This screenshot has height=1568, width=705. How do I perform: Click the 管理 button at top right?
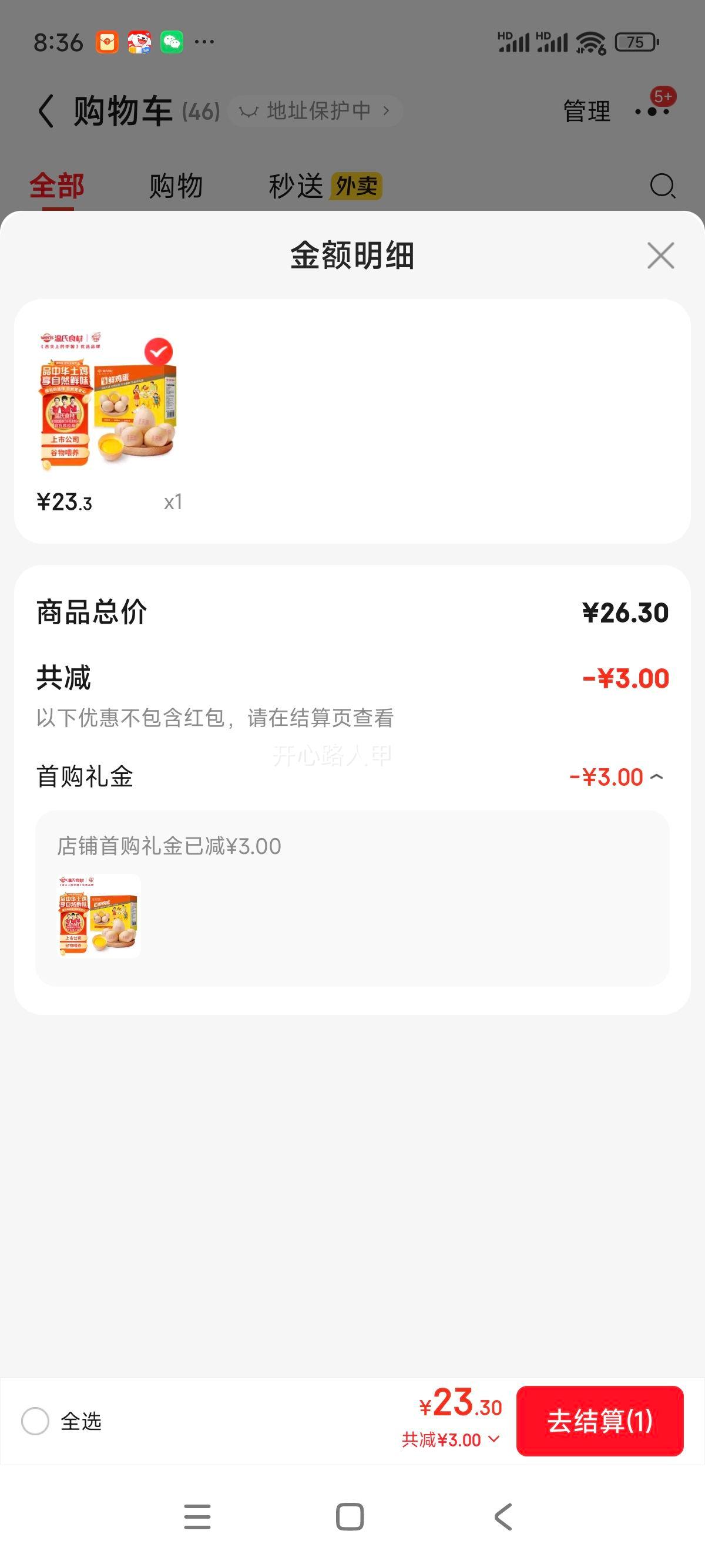click(586, 111)
